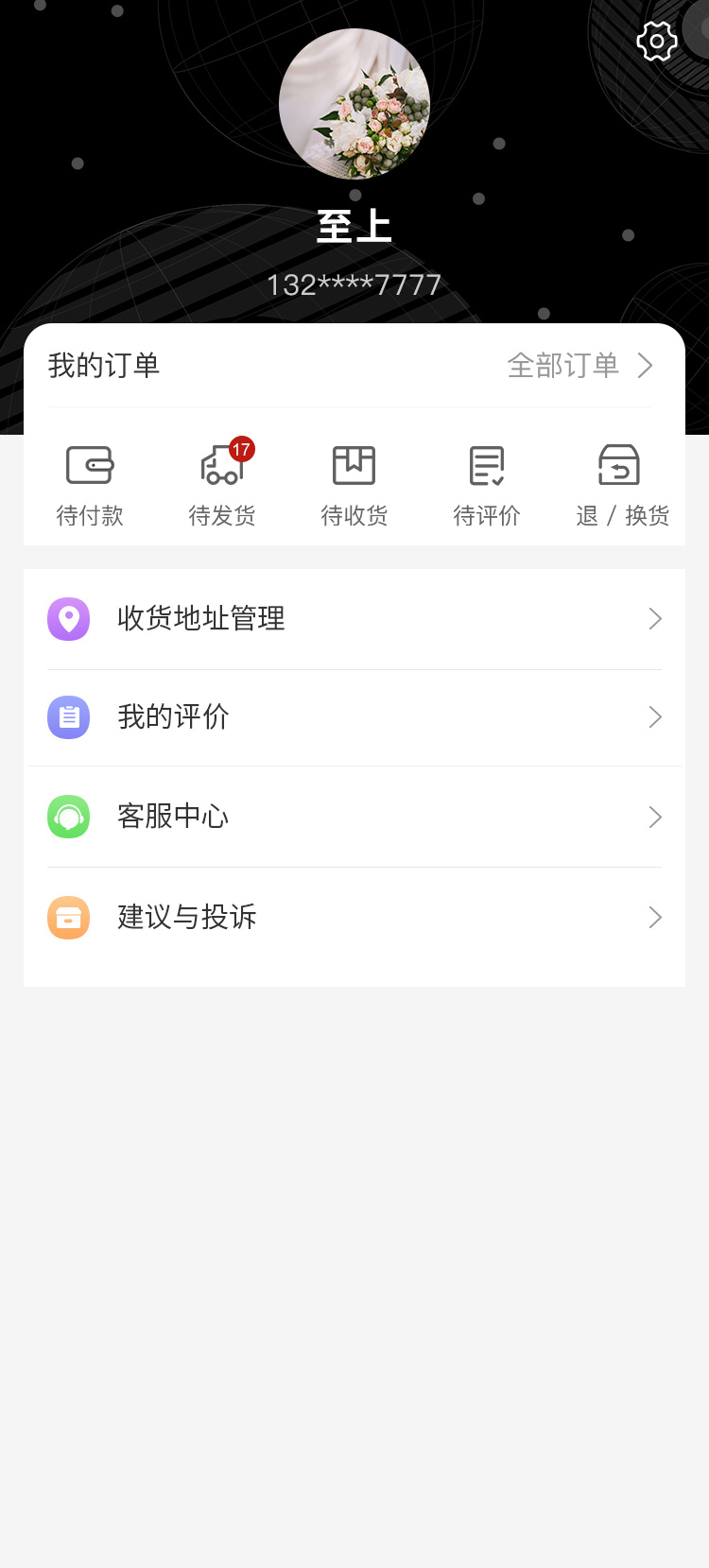Viewport: 709px width, 1568px height.
Task: View all orders (全部订单)
Action: pos(579,366)
